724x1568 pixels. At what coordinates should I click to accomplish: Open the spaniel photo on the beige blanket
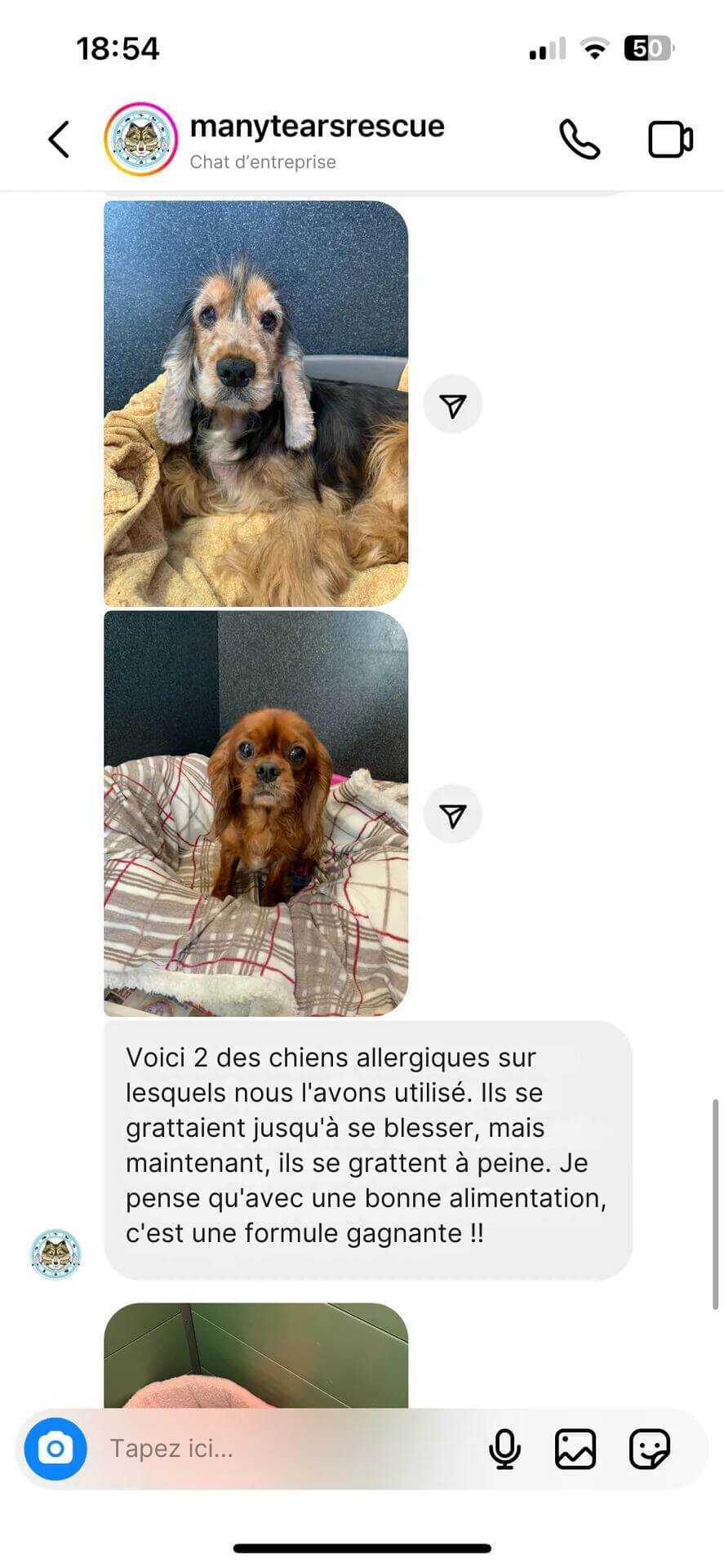click(255, 403)
